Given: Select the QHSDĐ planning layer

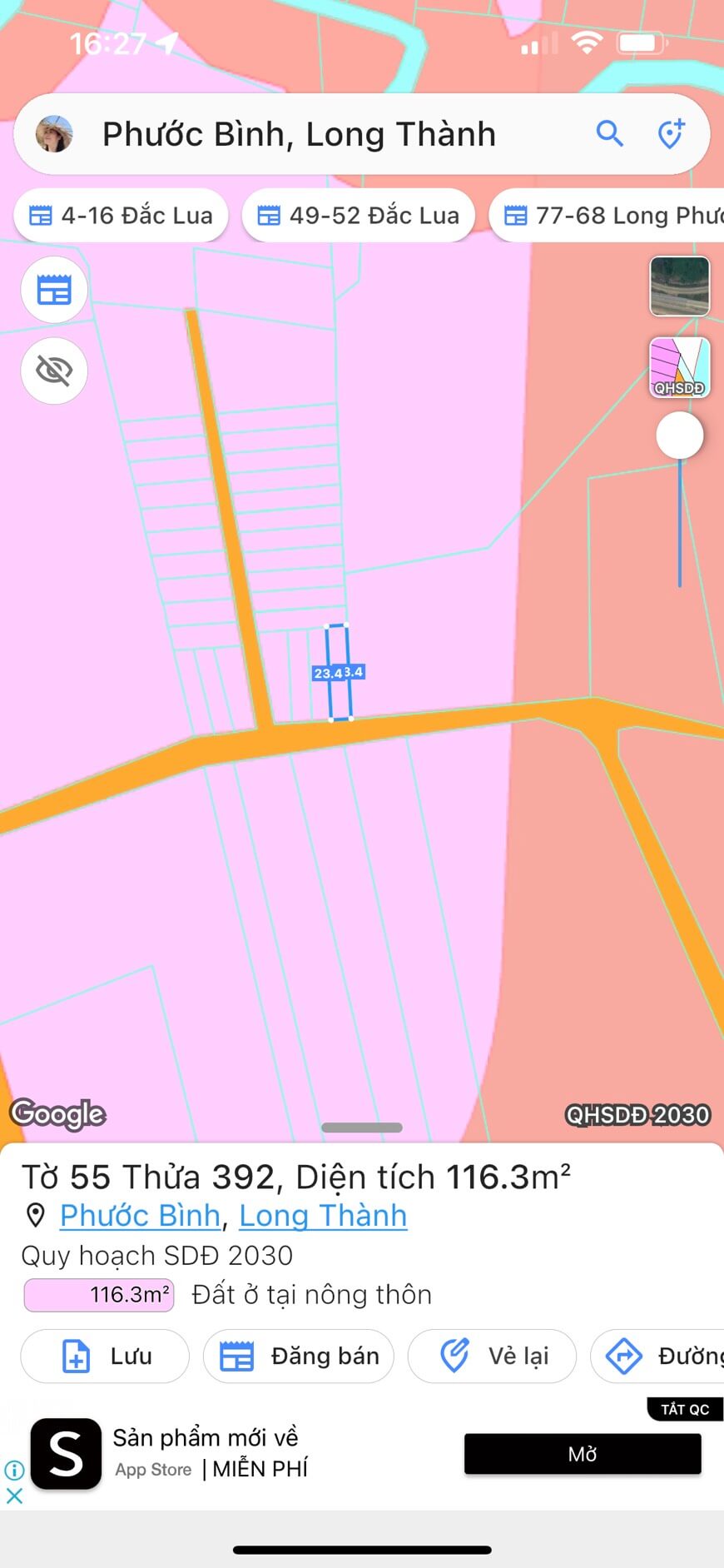Looking at the screenshot, I should coord(679,367).
